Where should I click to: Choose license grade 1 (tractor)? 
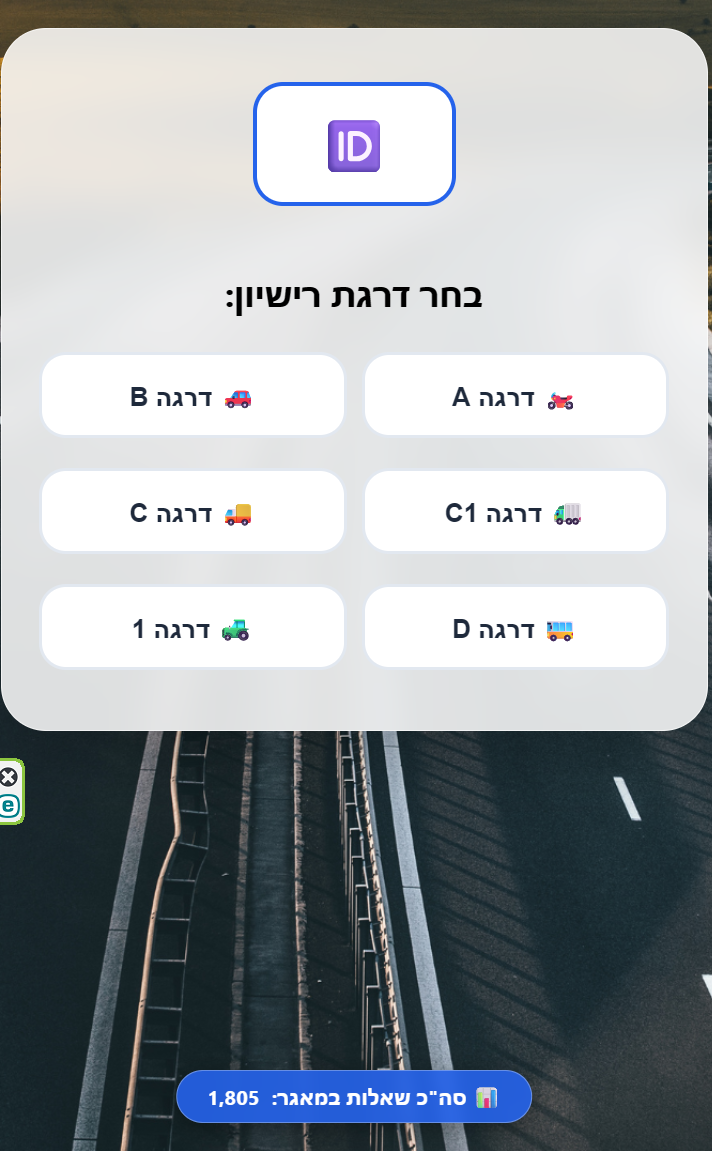coord(193,628)
